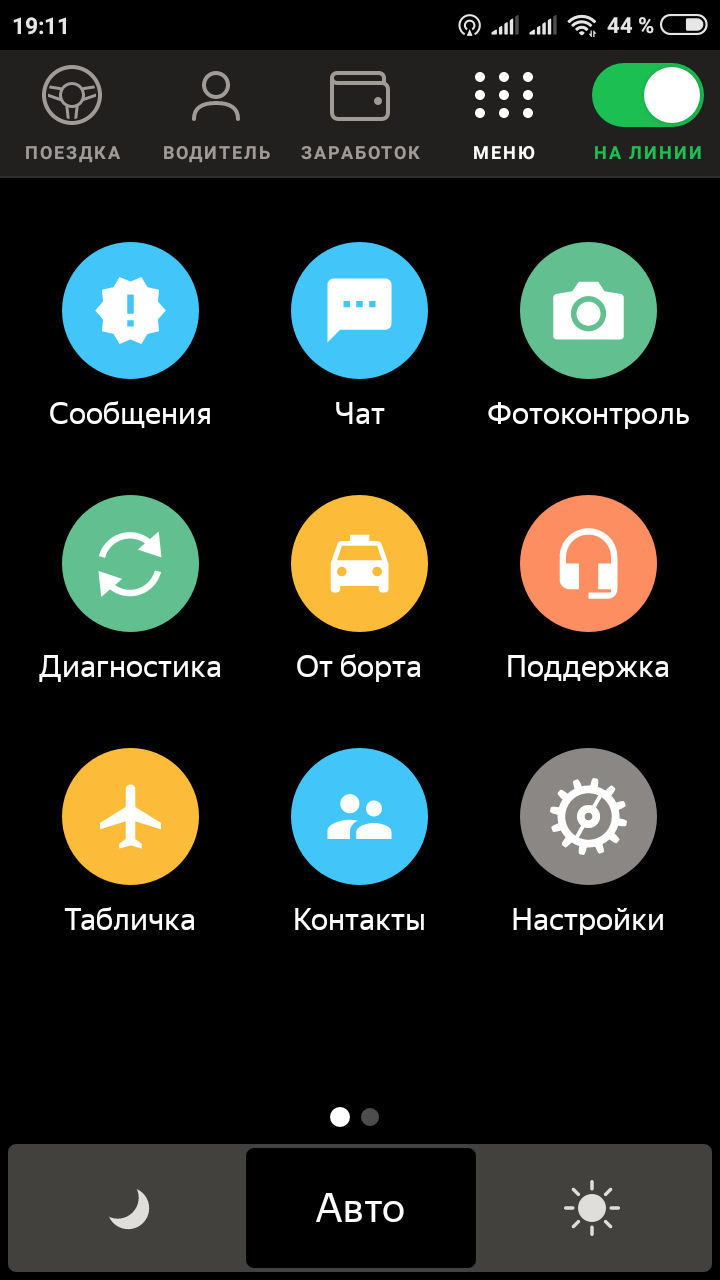The width and height of the screenshot is (720, 1280).
Task: Select the От борта taxi icon
Action: tap(359, 563)
